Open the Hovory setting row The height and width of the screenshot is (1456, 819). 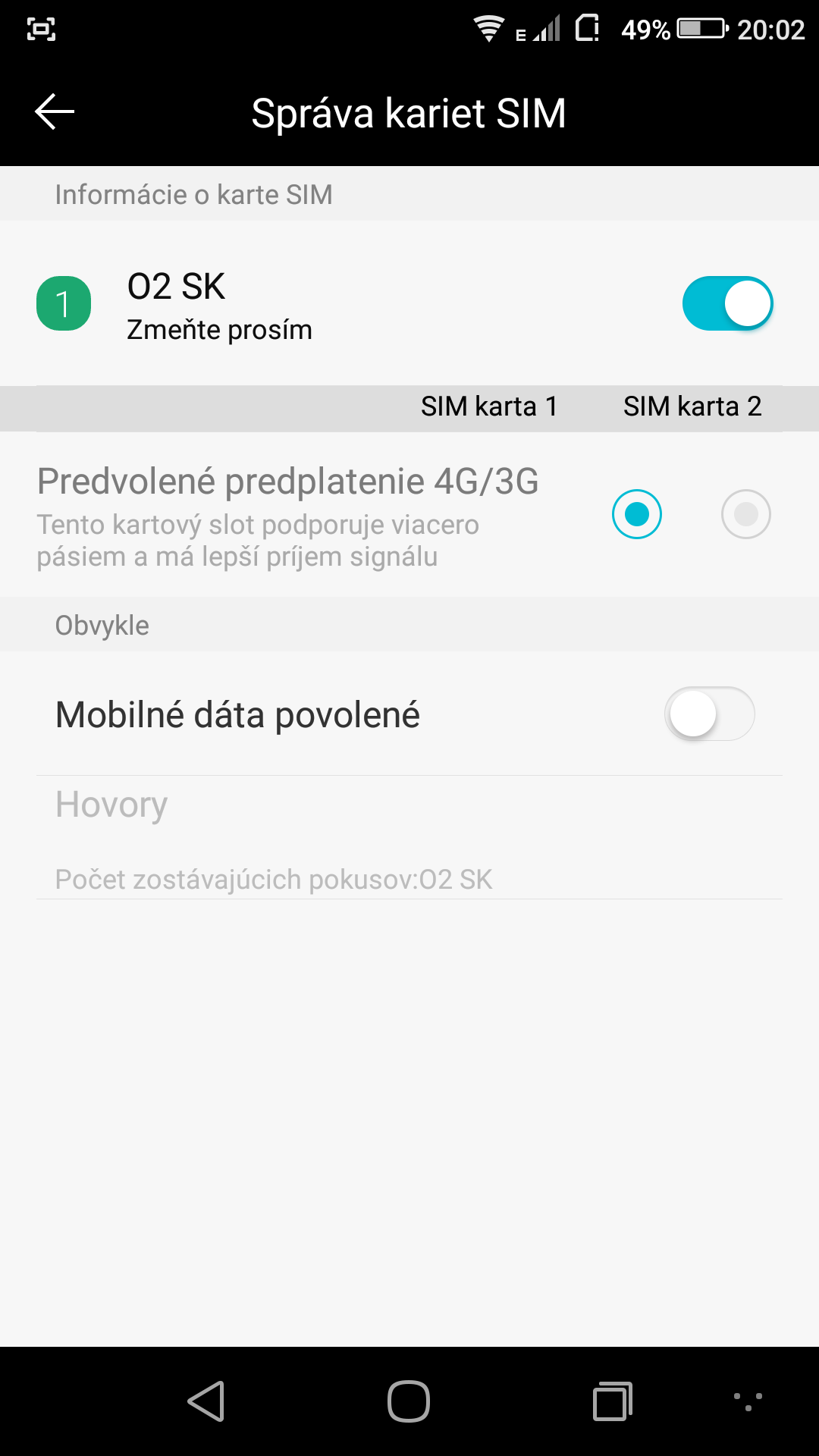[x=409, y=837]
